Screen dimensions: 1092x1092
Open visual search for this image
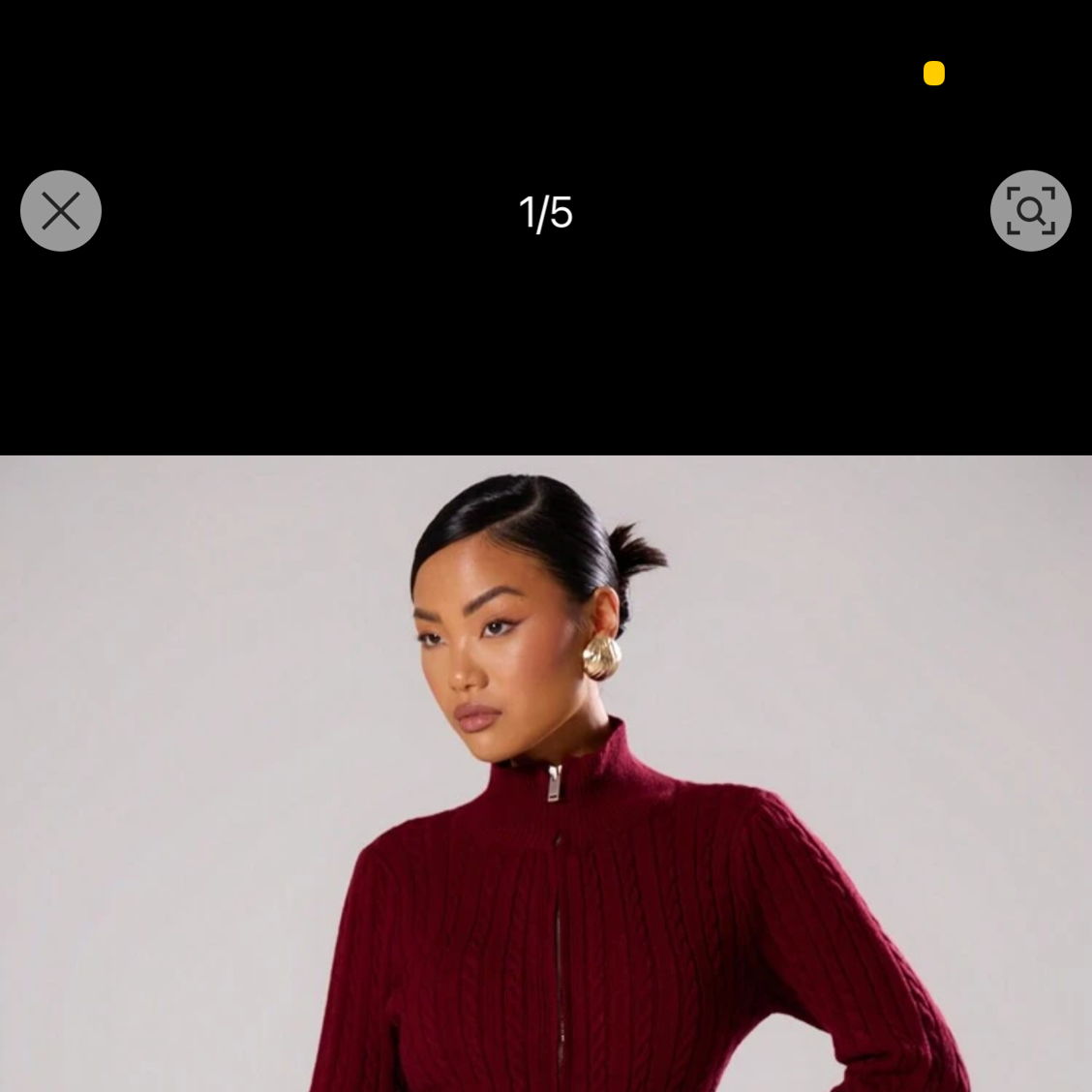coord(1030,211)
